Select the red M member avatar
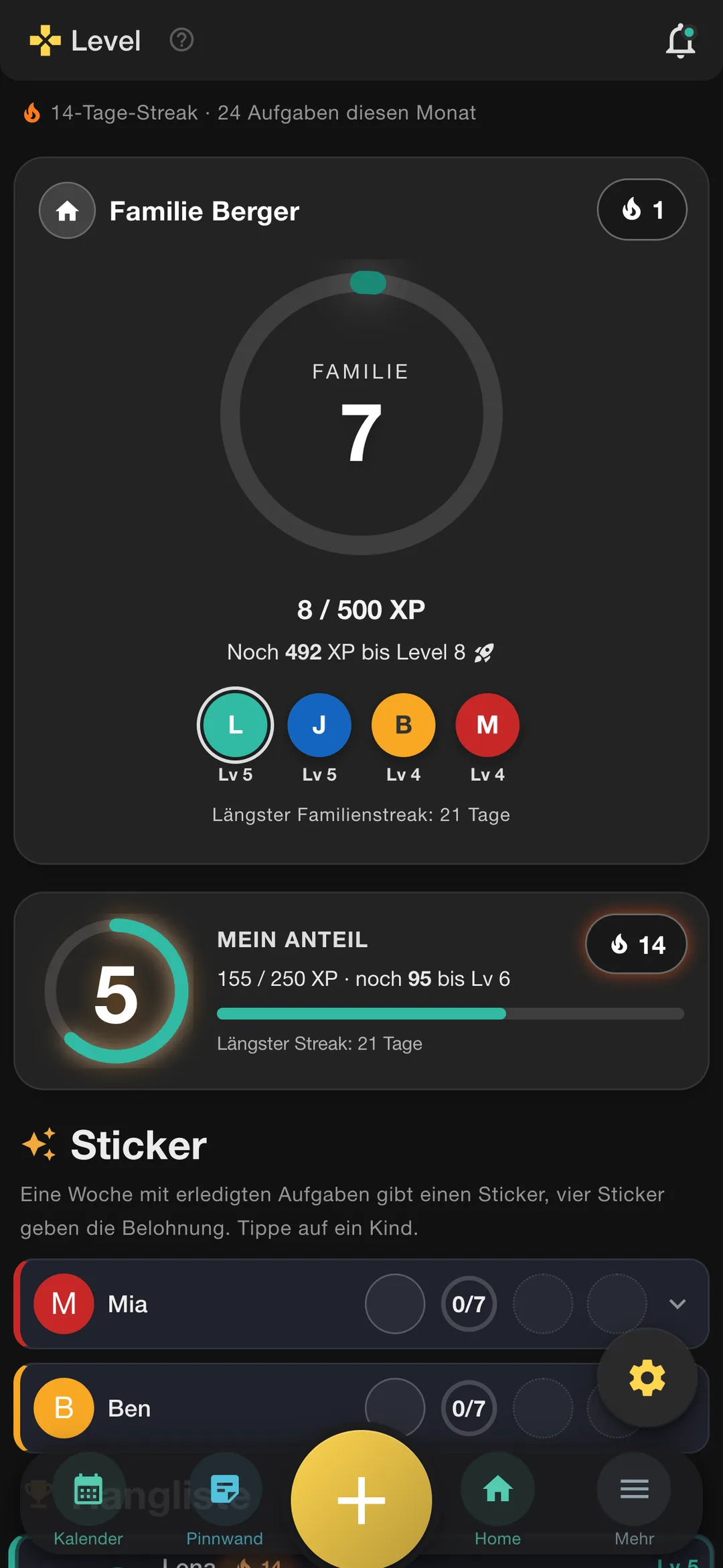Image resolution: width=723 pixels, height=1568 pixels. pyautogui.click(x=487, y=725)
